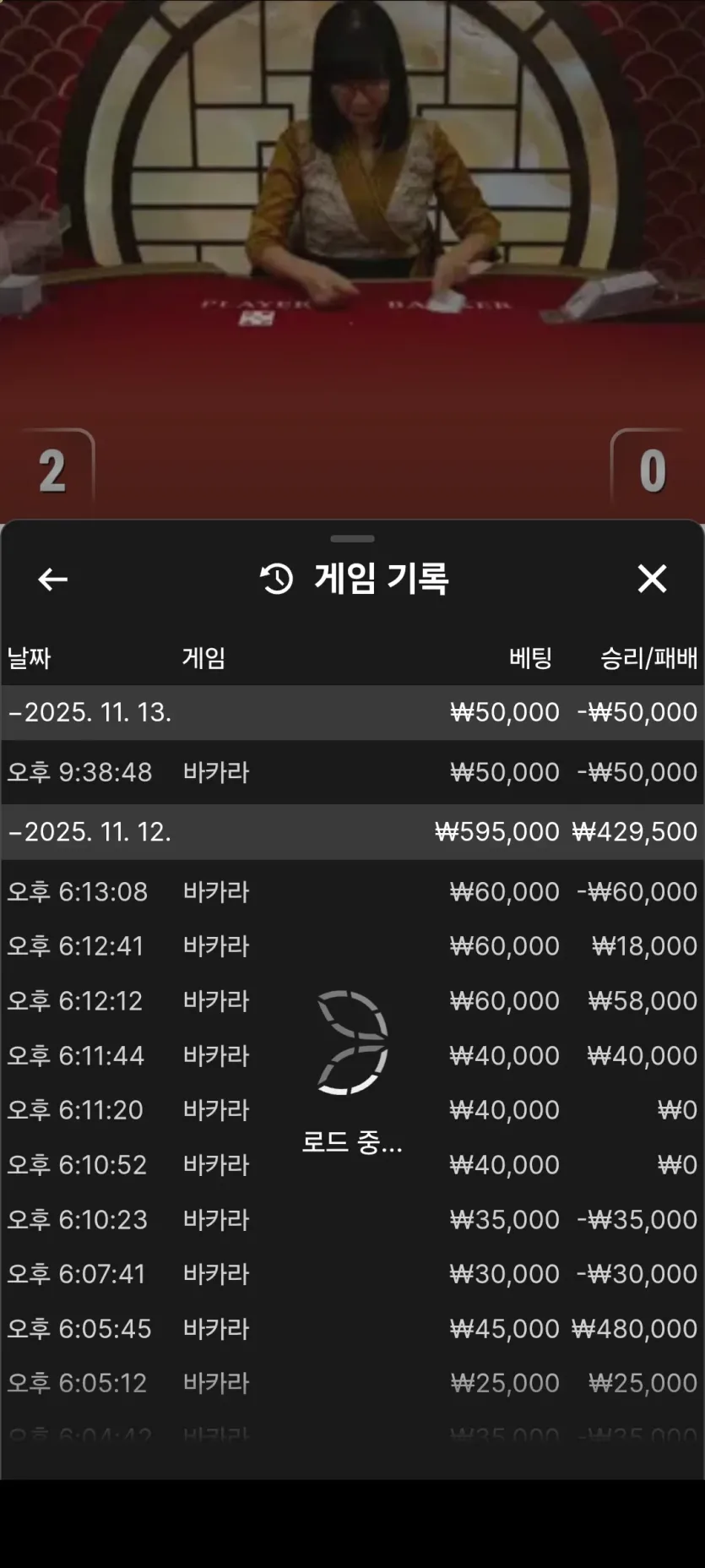This screenshot has width=705, height=1568.
Task: Open the 오후 6:05:45 바카라 record
Action: point(352,1328)
